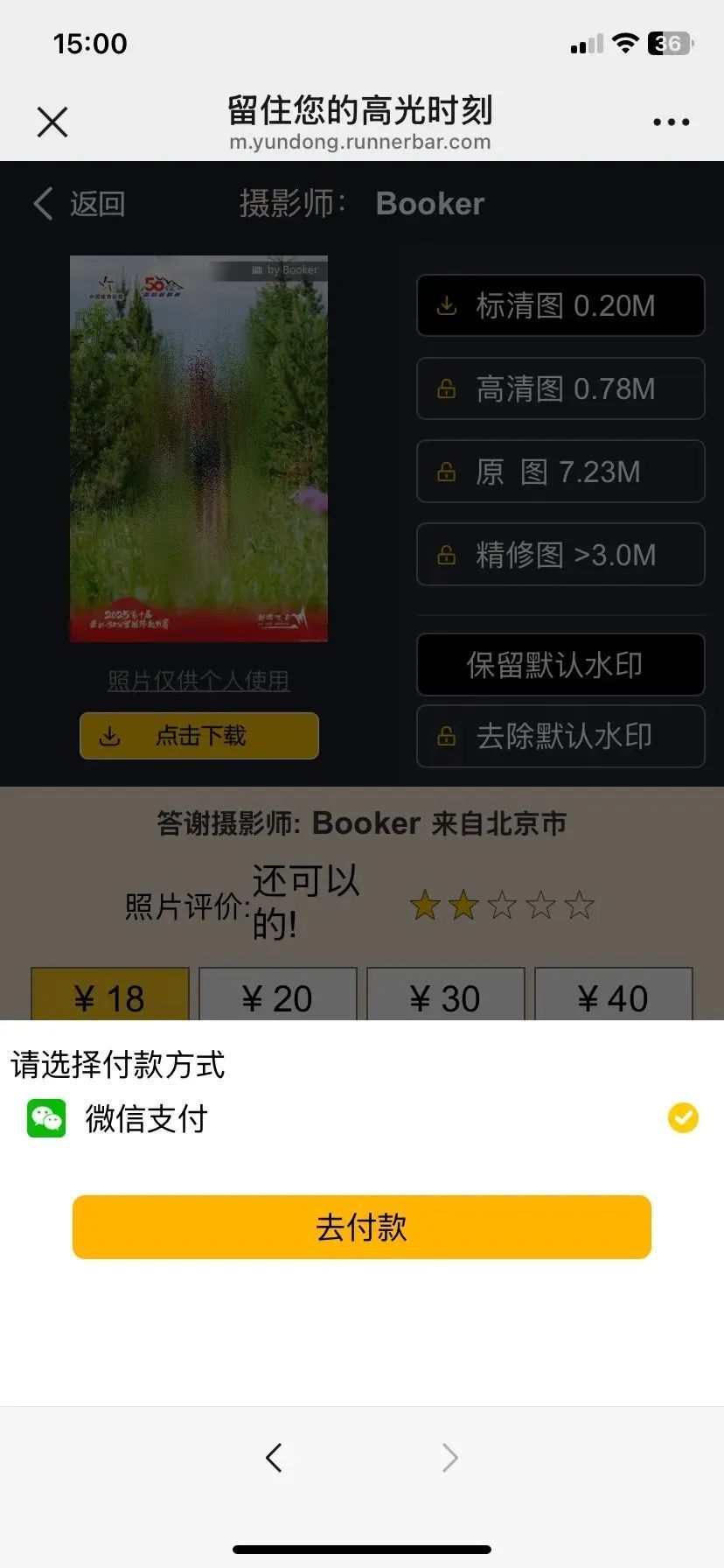Choose 保留默认水印

(560, 665)
